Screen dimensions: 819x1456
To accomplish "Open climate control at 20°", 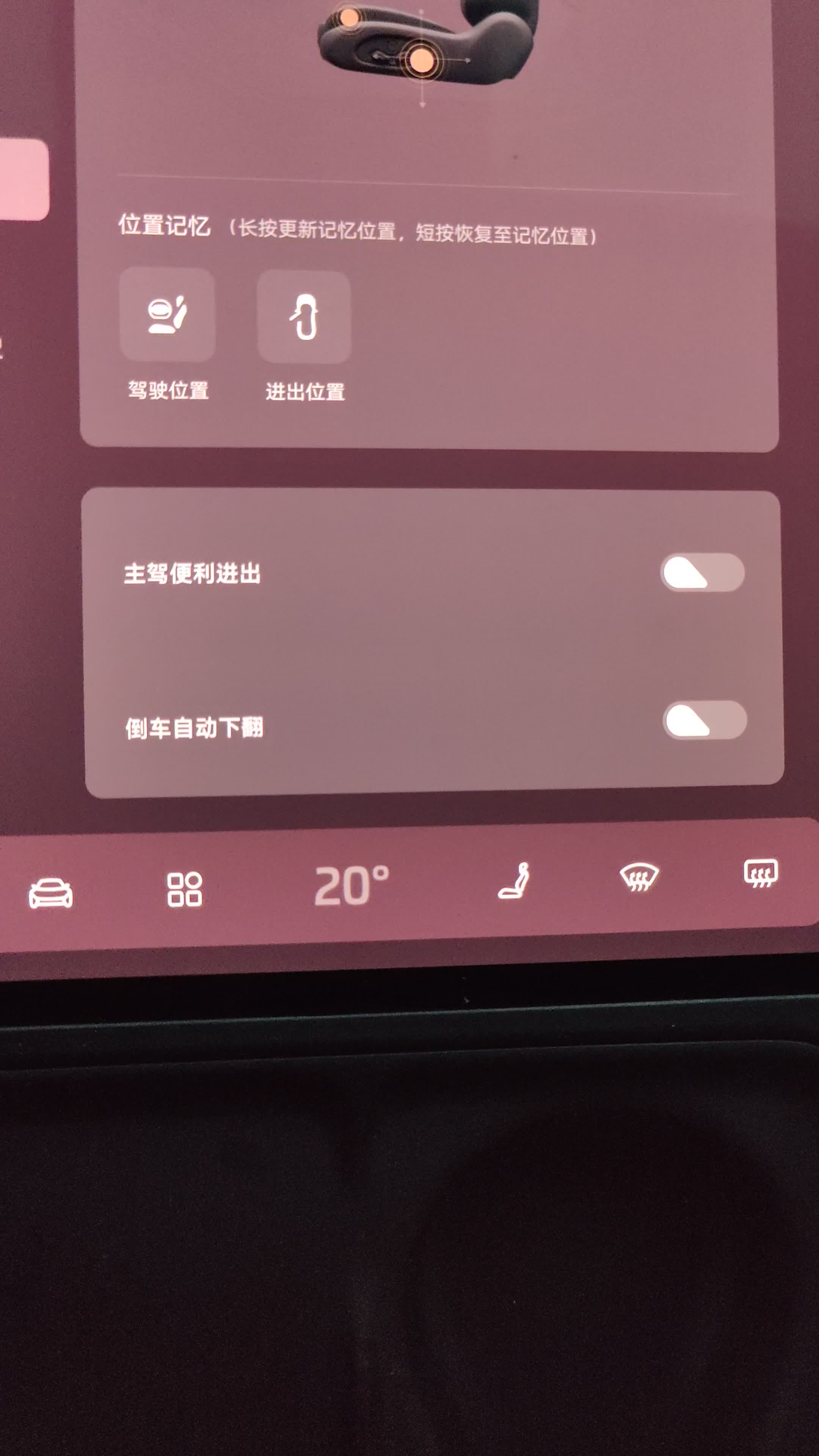I will [351, 886].
